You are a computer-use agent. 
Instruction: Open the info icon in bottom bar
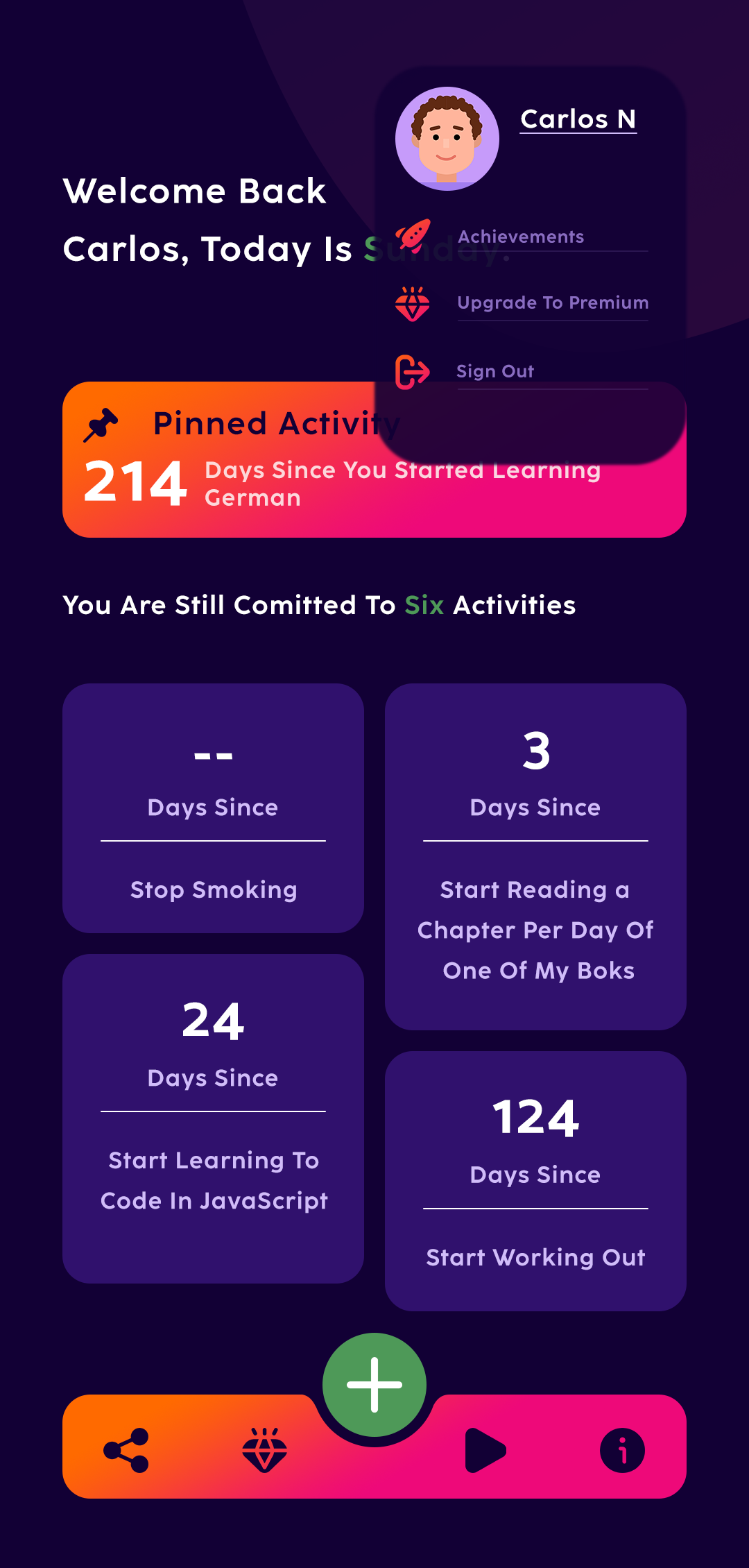click(622, 1450)
